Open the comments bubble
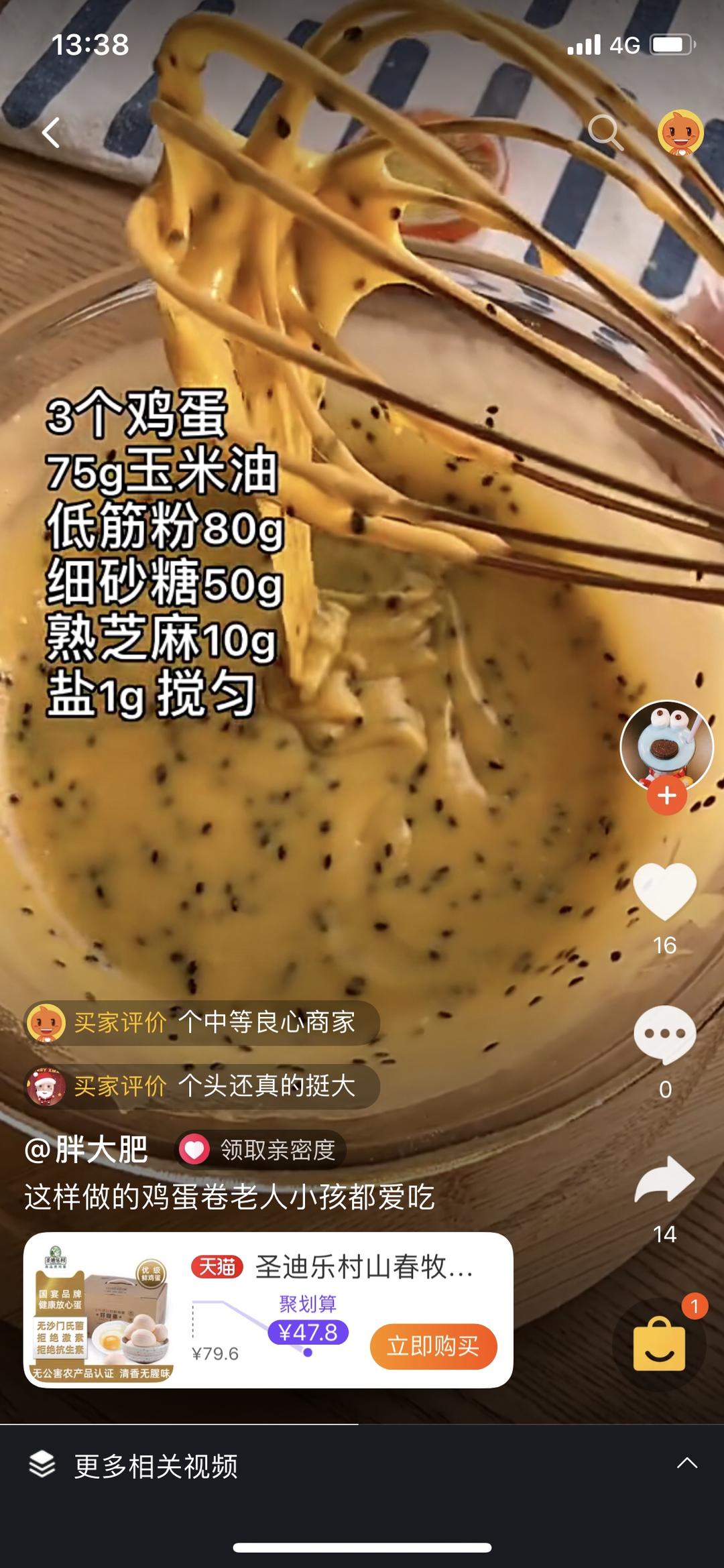This screenshot has width=724, height=1568. coord(664,1034)
